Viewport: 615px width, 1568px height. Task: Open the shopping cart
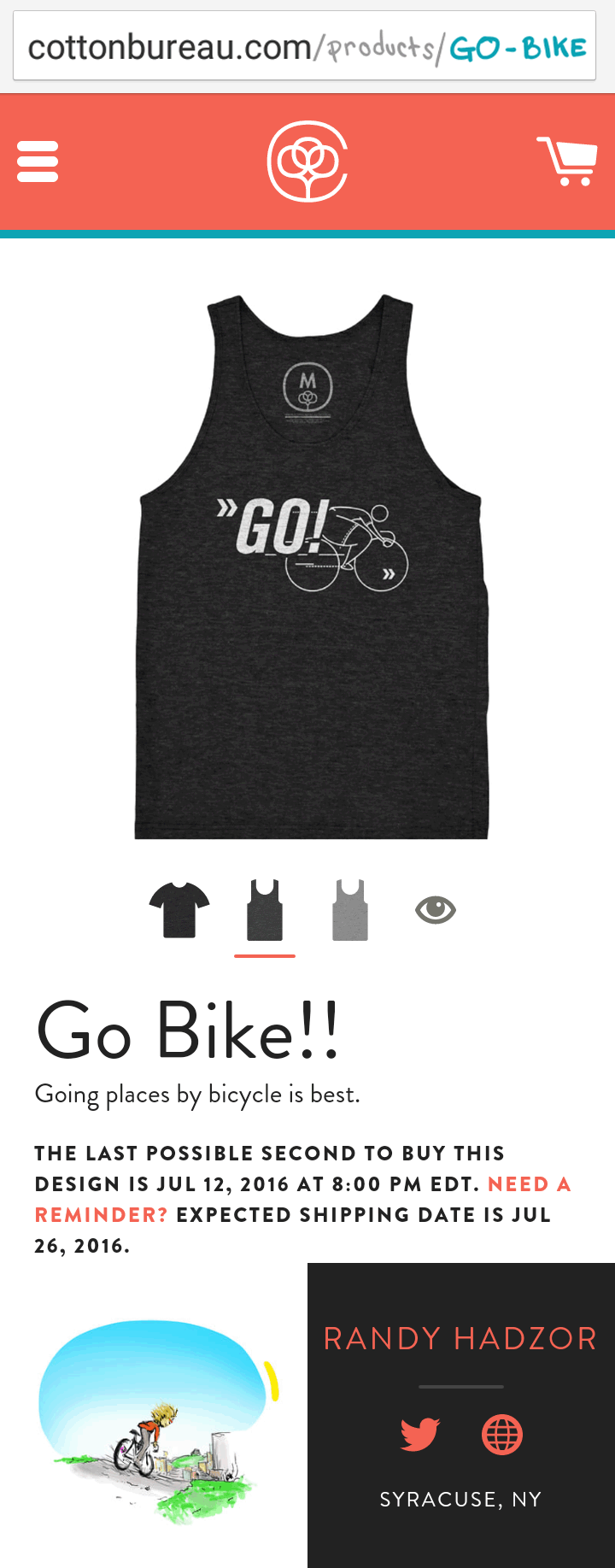(x=567, y=161)
